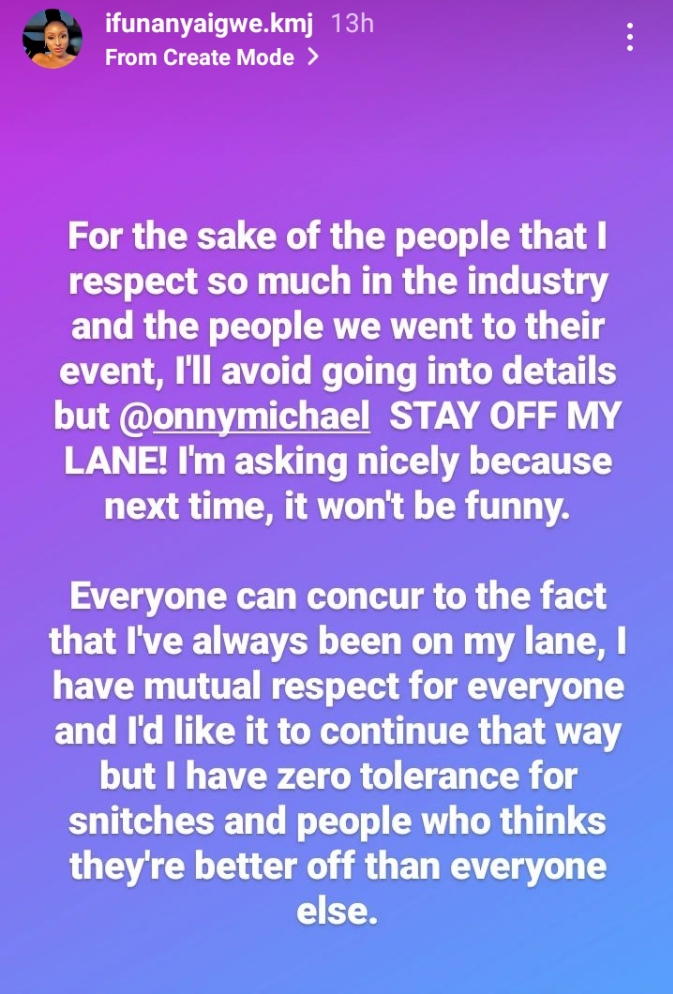Image resolution: width=673 pixels, height=994 pixels.
Task: Open the From Create Mode link
Action: point(211,57)
